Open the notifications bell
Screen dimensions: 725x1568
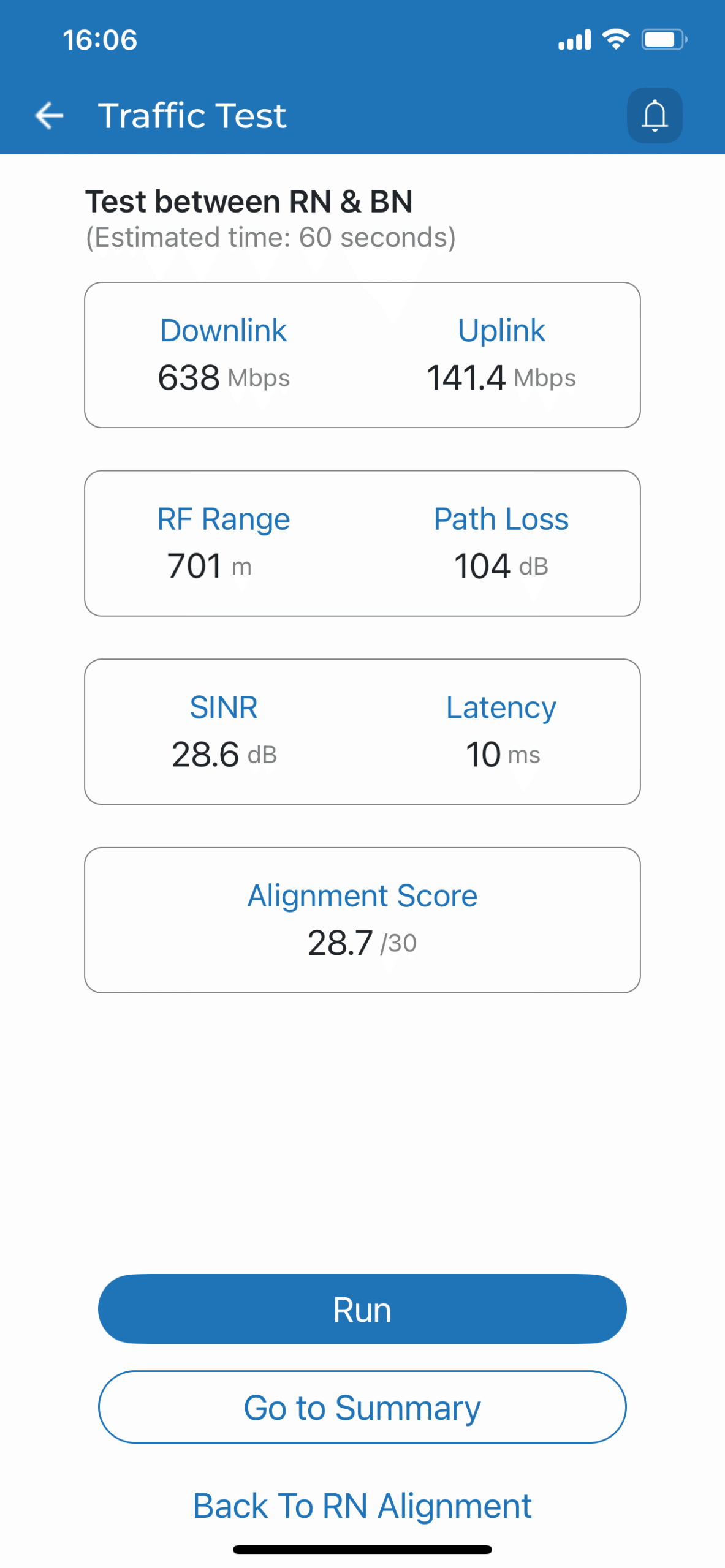pyautogui.click(x=654, y=115)
